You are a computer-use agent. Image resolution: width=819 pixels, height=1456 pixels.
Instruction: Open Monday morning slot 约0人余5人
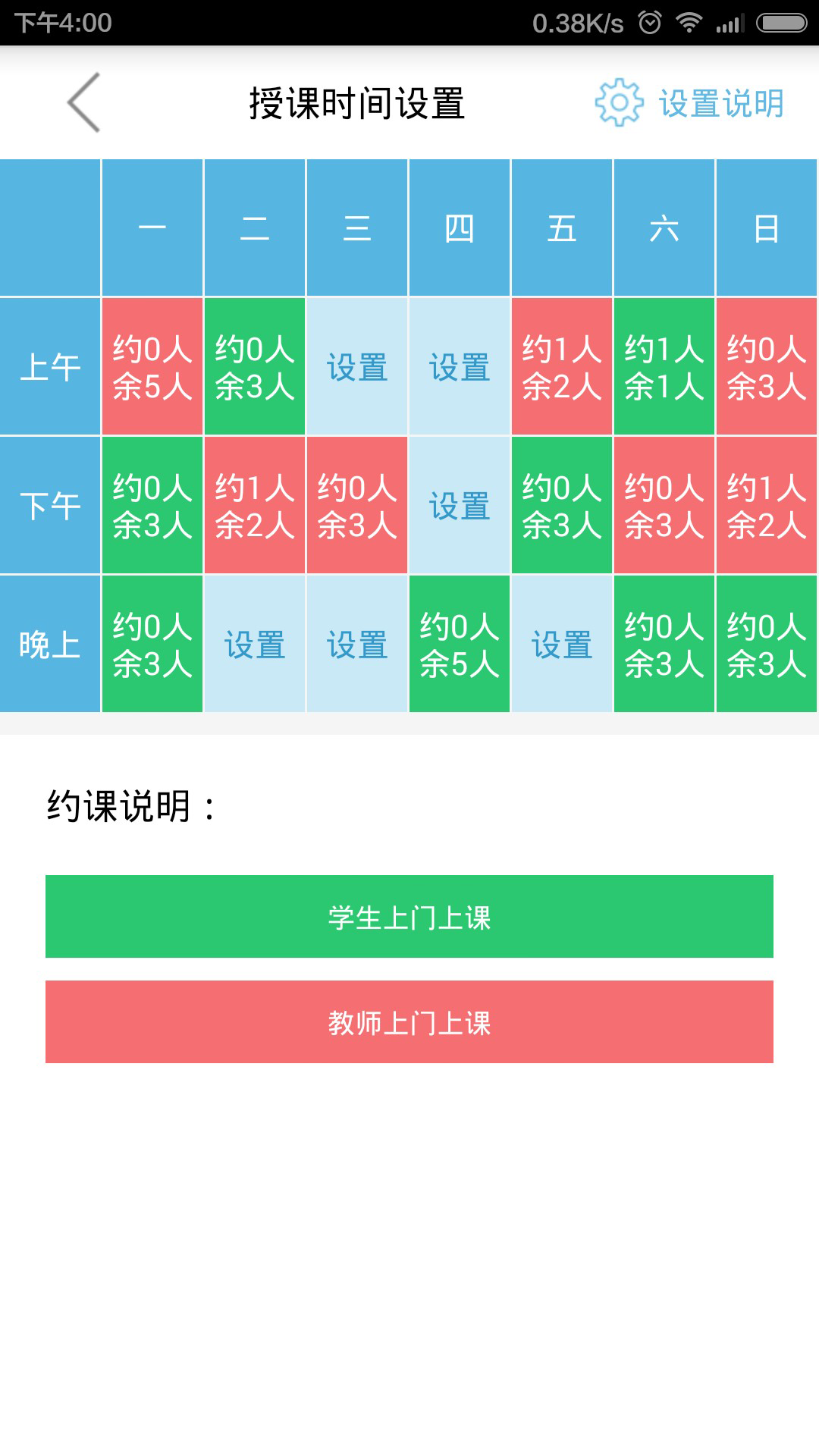tap(152, 366)
